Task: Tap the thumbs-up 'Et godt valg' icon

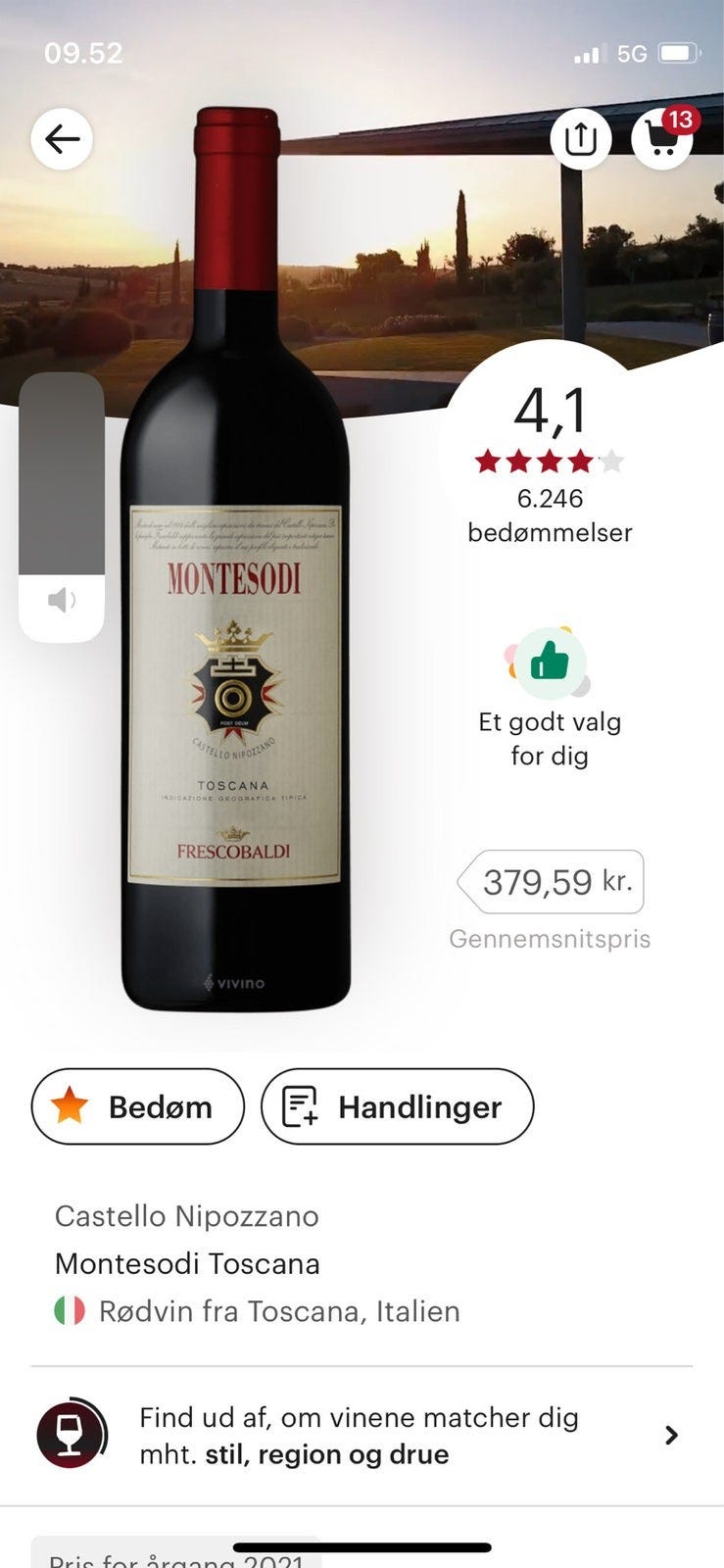Action: [550, 664]
